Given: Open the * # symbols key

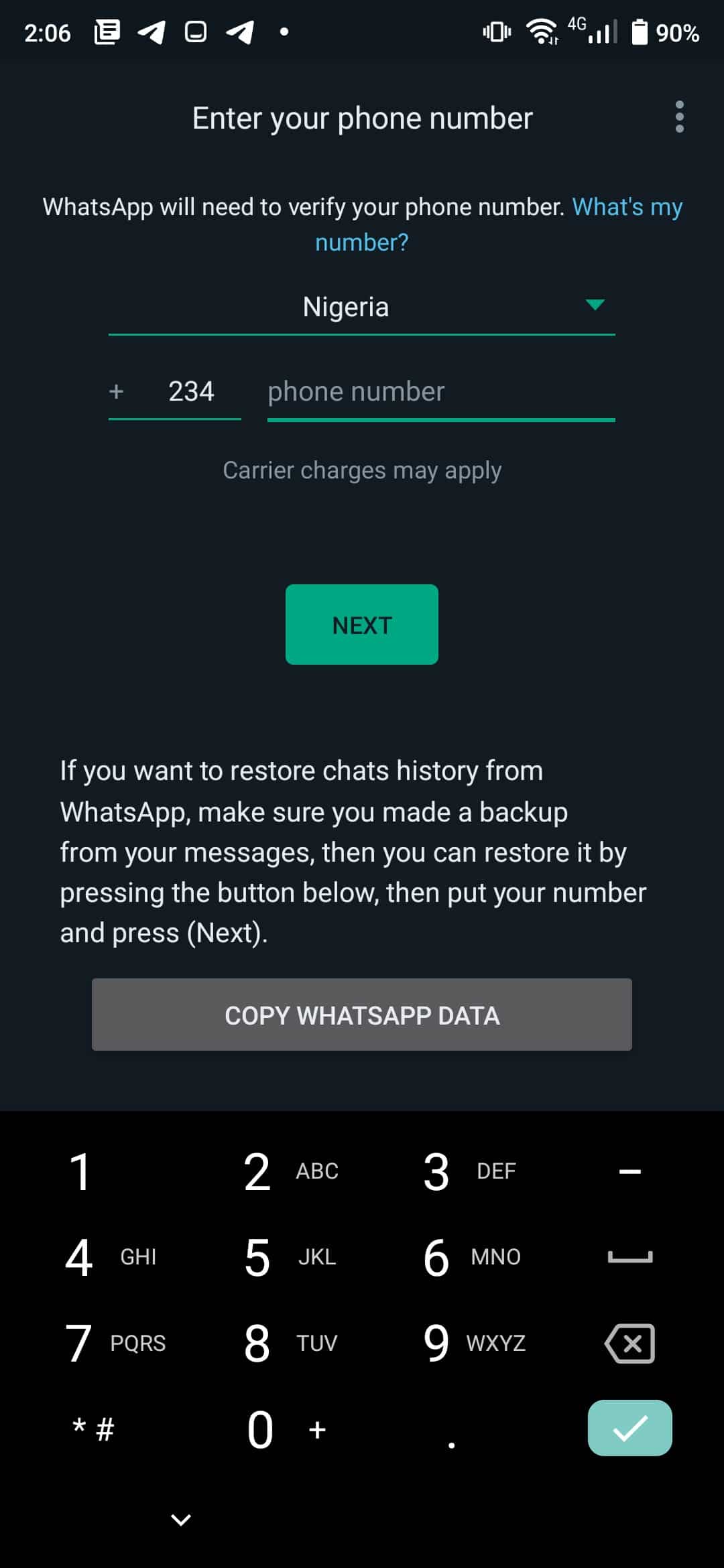Looking at the screenshot, I should 93,1429.
